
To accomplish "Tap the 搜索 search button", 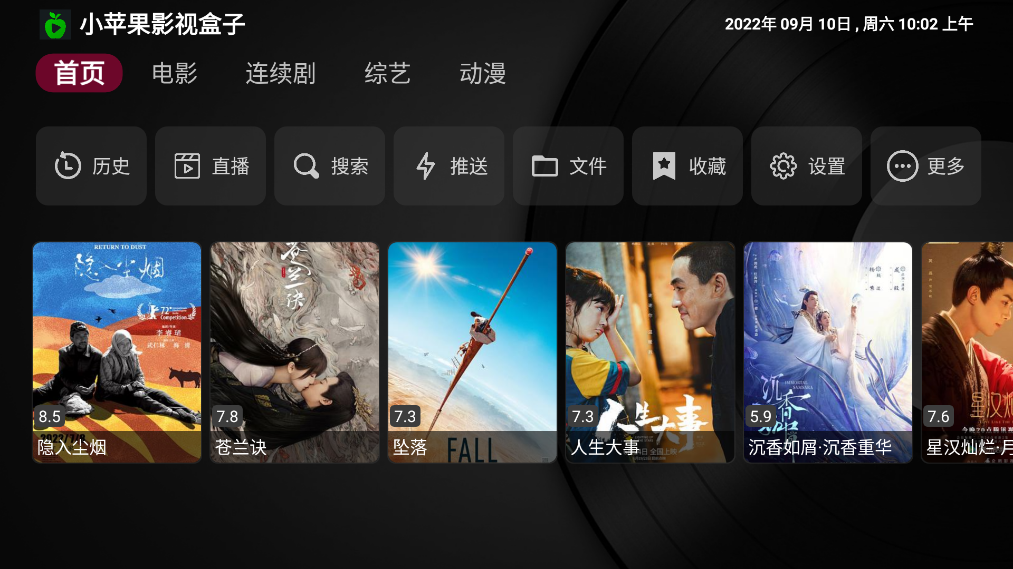I will point(329,166).
